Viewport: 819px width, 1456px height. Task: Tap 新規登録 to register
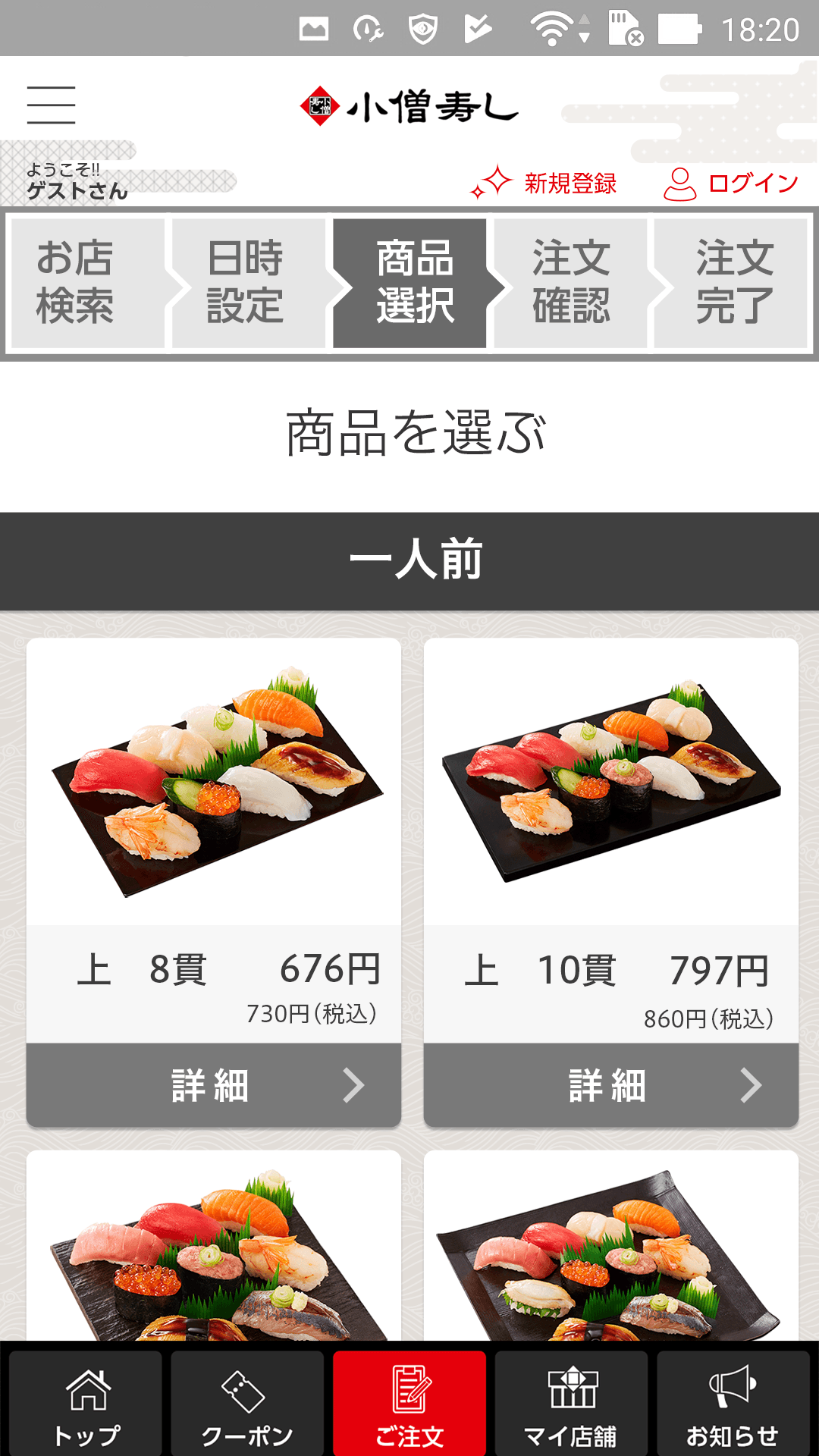pos(544,183)
